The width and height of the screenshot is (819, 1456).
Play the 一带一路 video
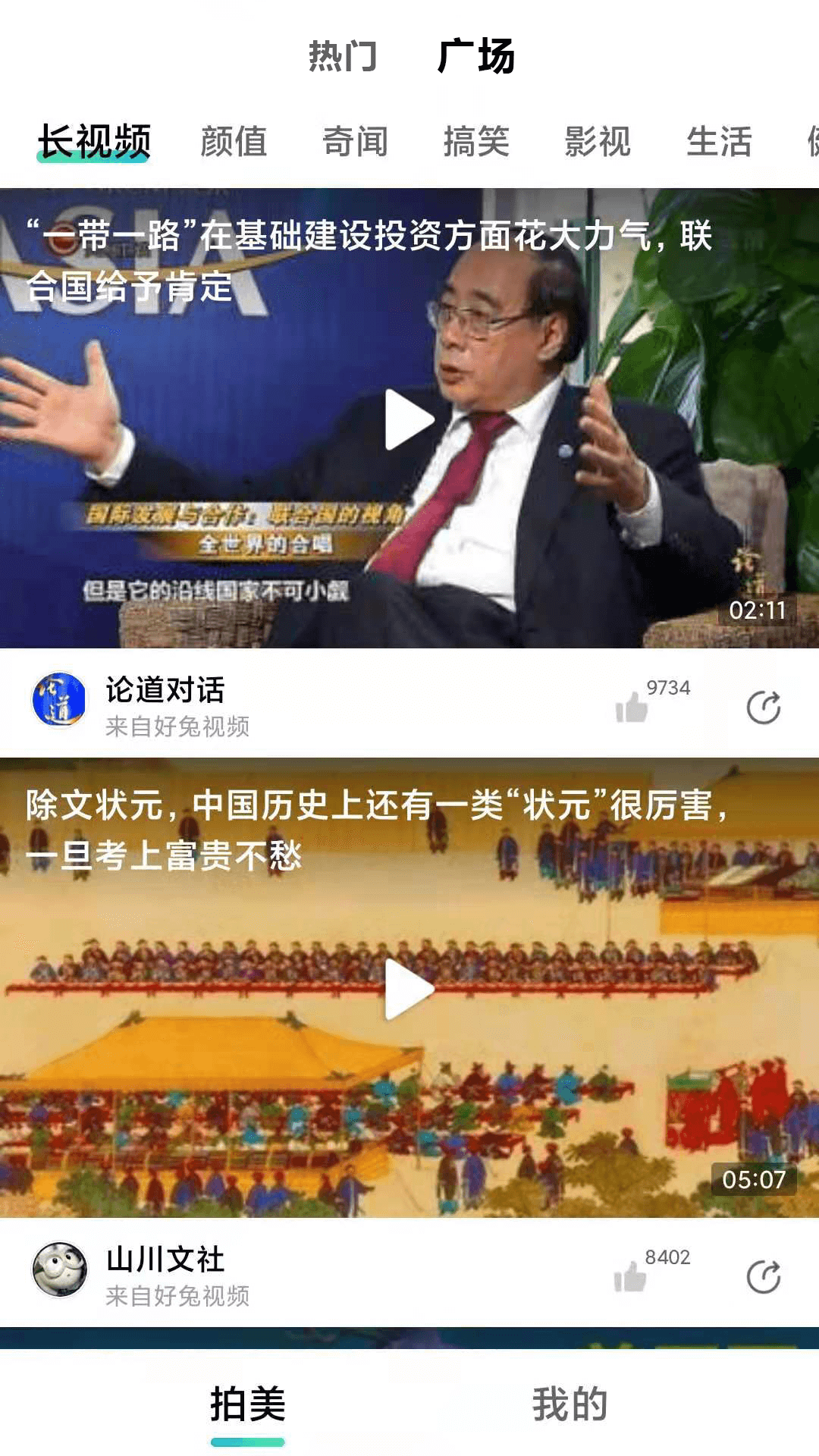(409, 419)
